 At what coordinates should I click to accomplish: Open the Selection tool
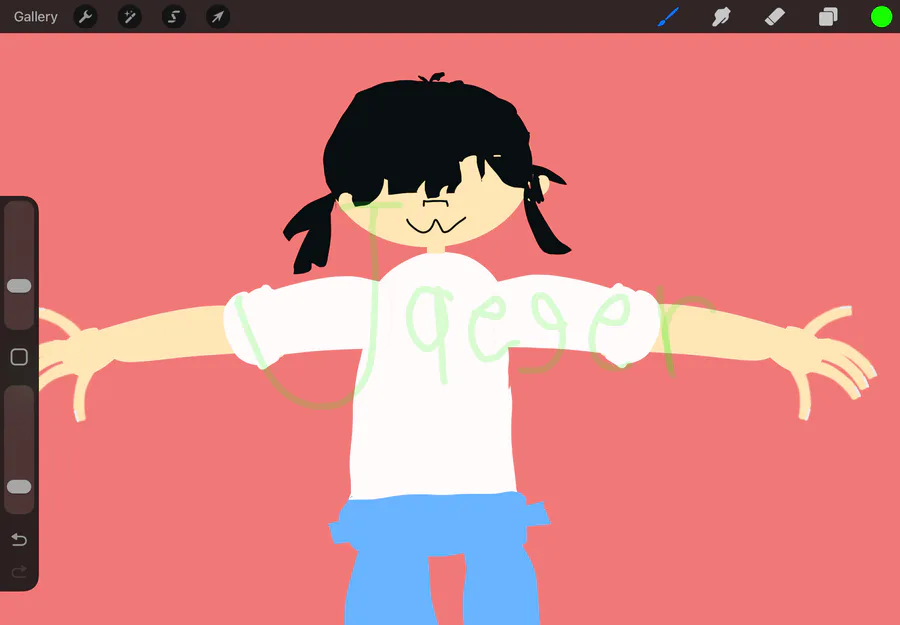(x=174, y=17)
